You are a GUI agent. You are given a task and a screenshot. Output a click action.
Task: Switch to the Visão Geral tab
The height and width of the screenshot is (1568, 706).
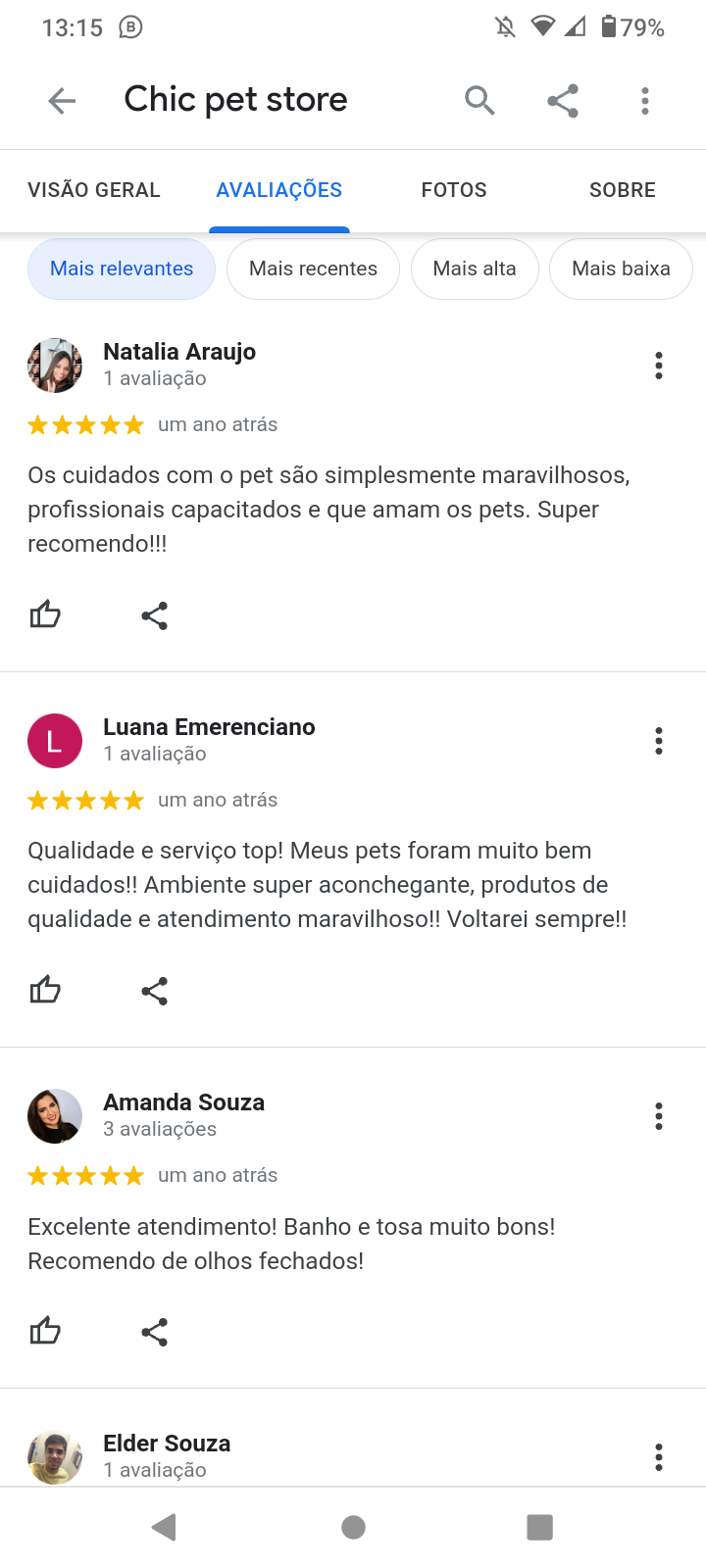pyautogui.click(x=94, y=190)
